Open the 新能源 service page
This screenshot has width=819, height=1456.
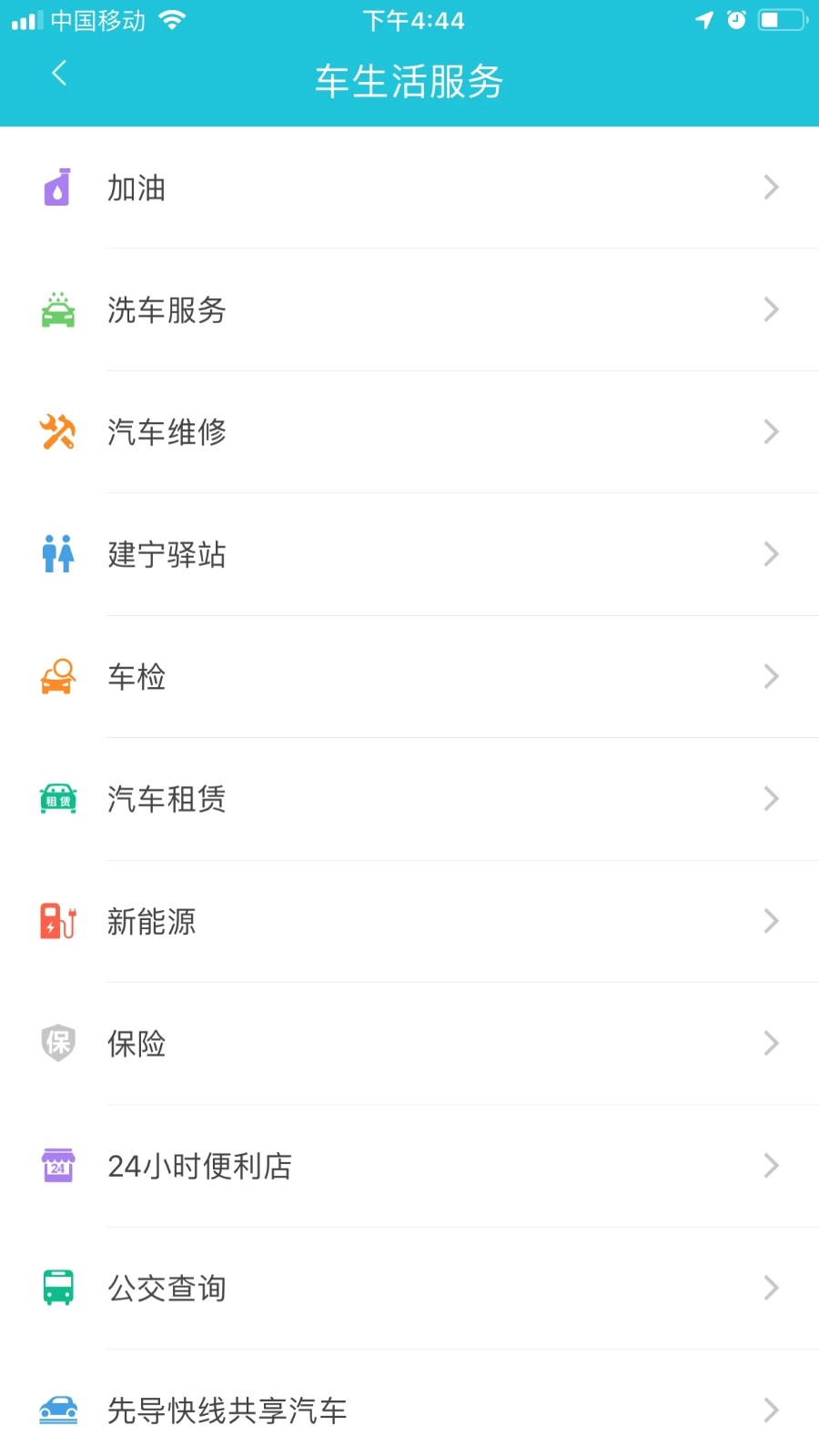click(409, 921)
